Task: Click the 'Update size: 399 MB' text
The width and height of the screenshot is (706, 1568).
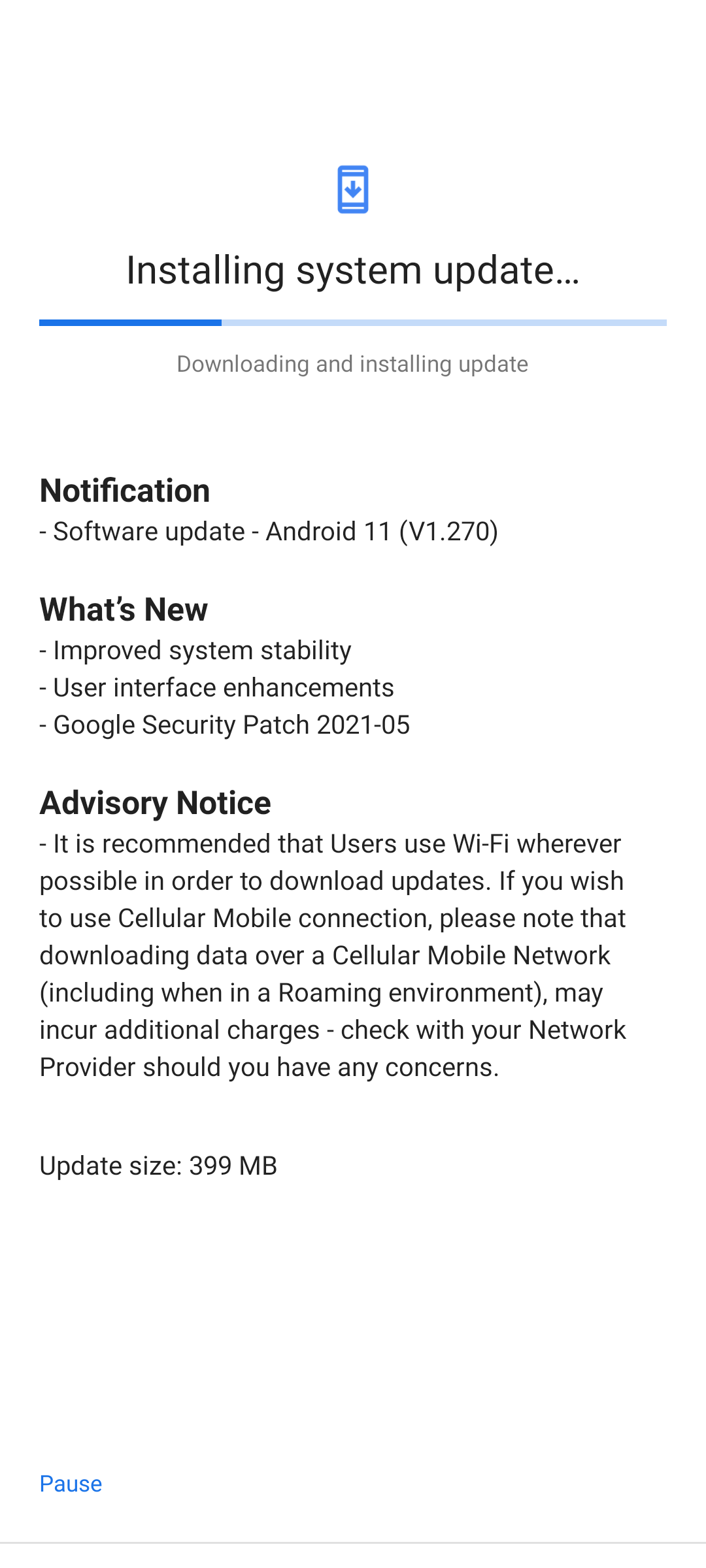Action: [x=158, y=1166]
